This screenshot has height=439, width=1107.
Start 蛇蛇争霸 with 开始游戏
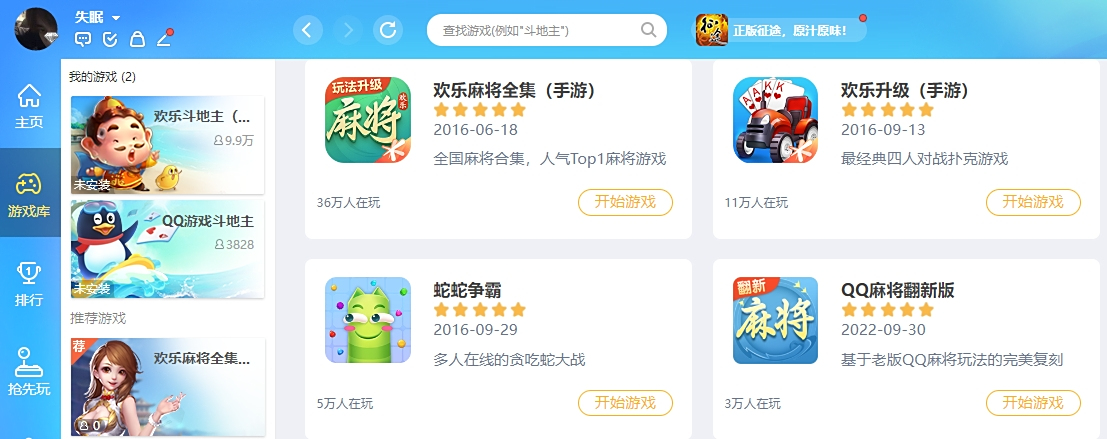625,403
